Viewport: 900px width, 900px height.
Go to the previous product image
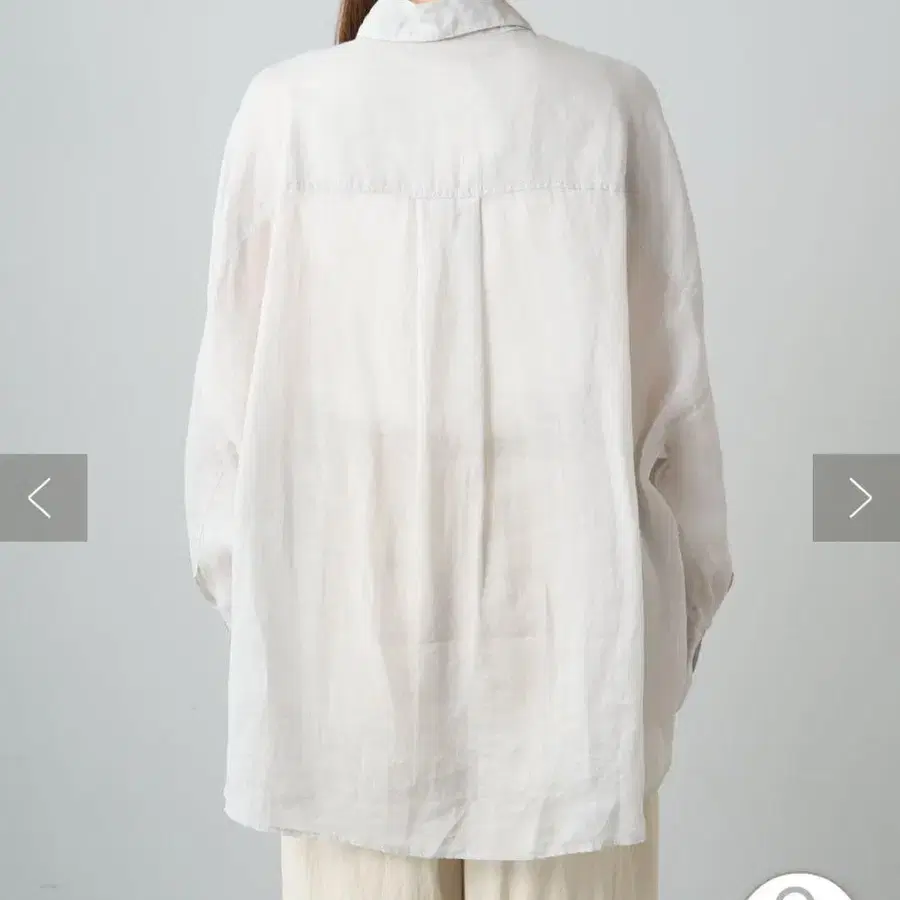pos(43,498)
